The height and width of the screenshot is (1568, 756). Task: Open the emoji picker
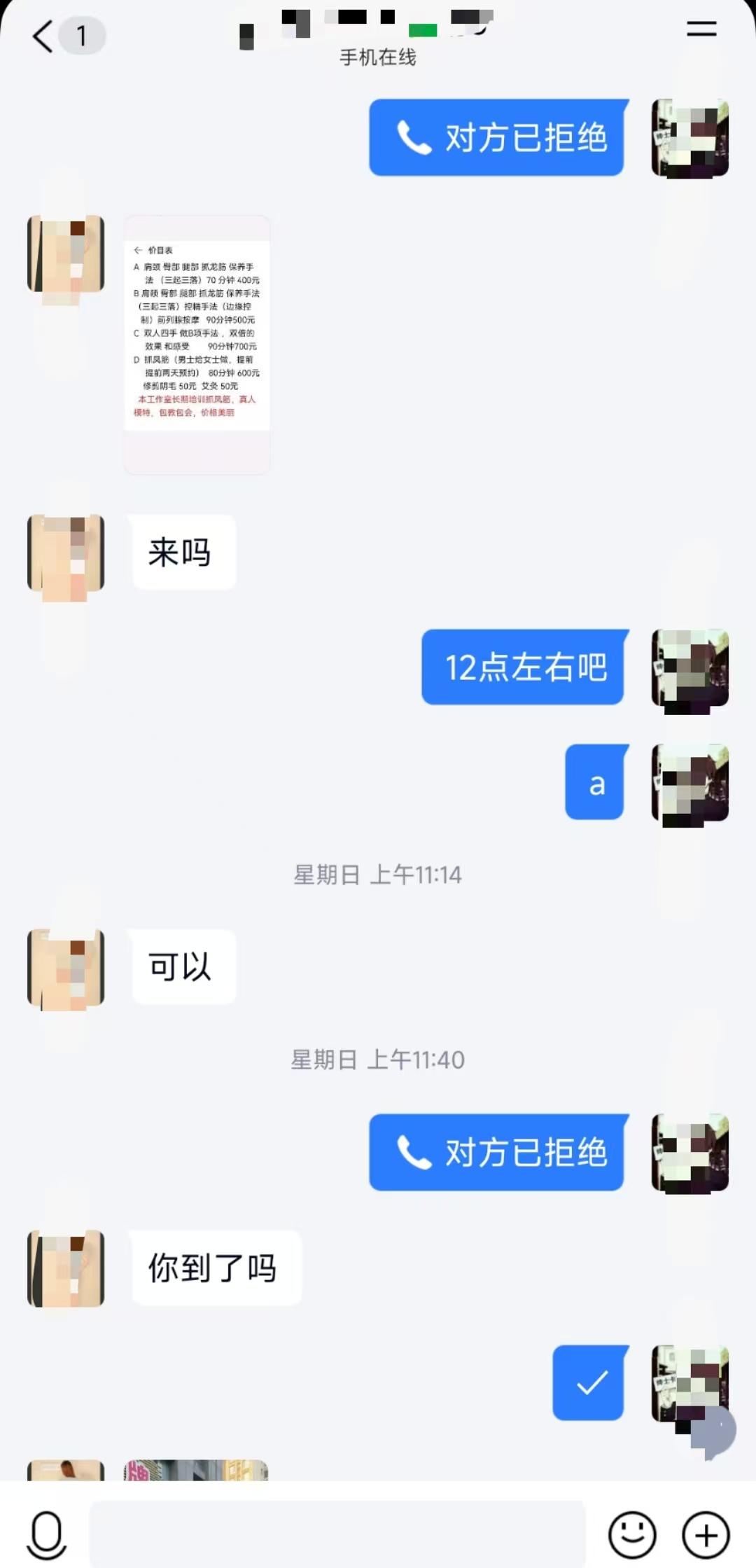pyautogui.click(x=632, y=1535)
